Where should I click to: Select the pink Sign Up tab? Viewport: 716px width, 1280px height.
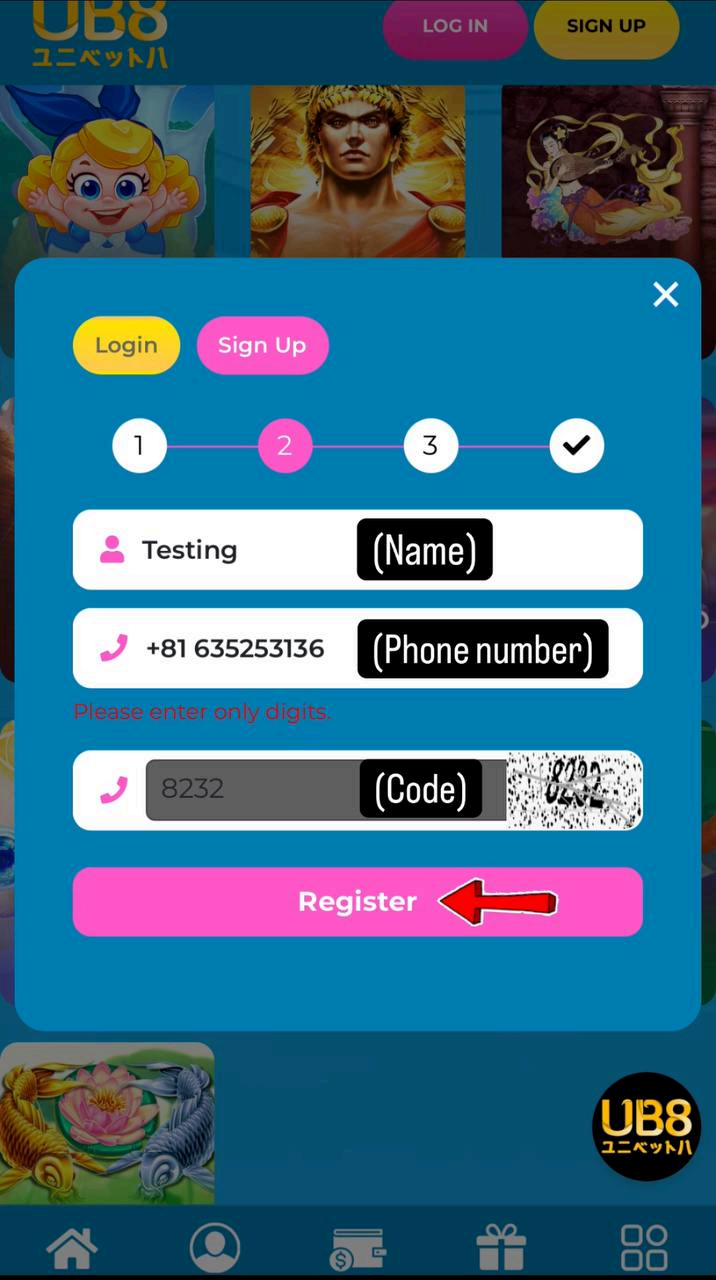(262, 345)
